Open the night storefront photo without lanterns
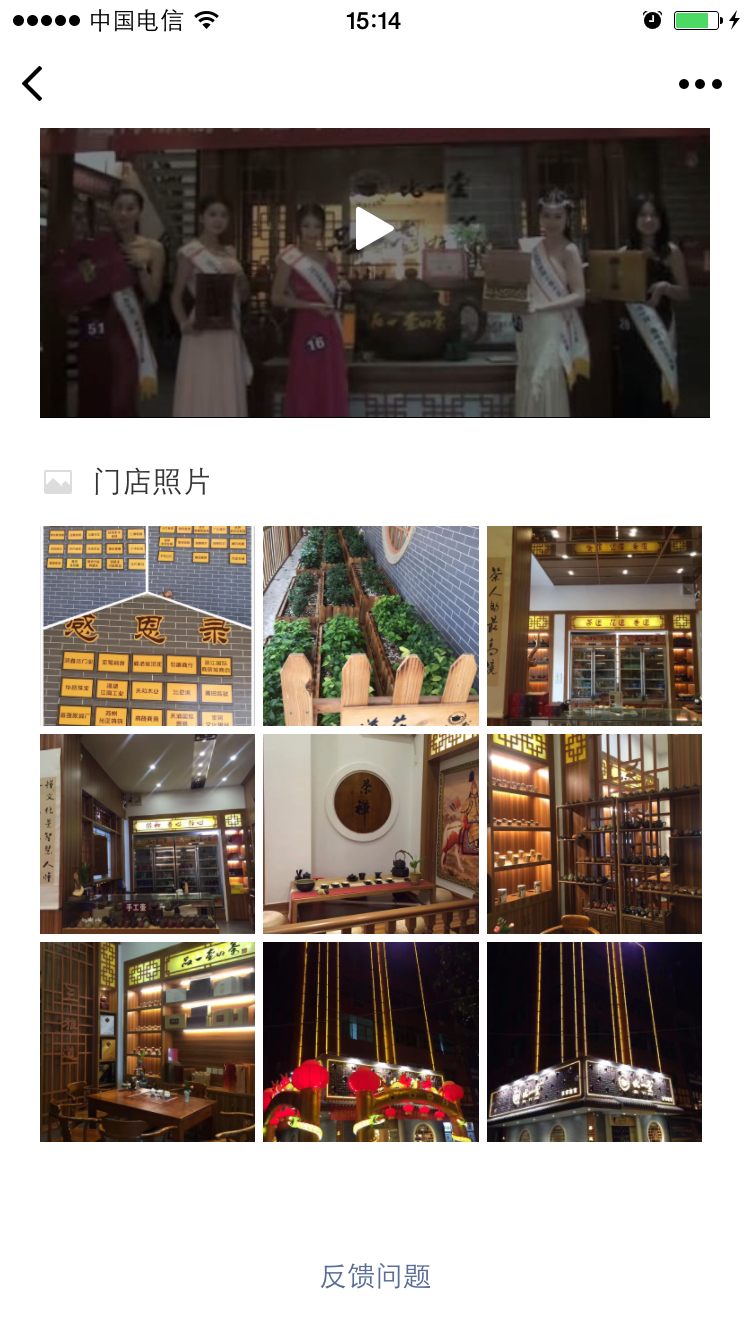Viewport: 750px width, 1334px height. [x=594, y=1042]
